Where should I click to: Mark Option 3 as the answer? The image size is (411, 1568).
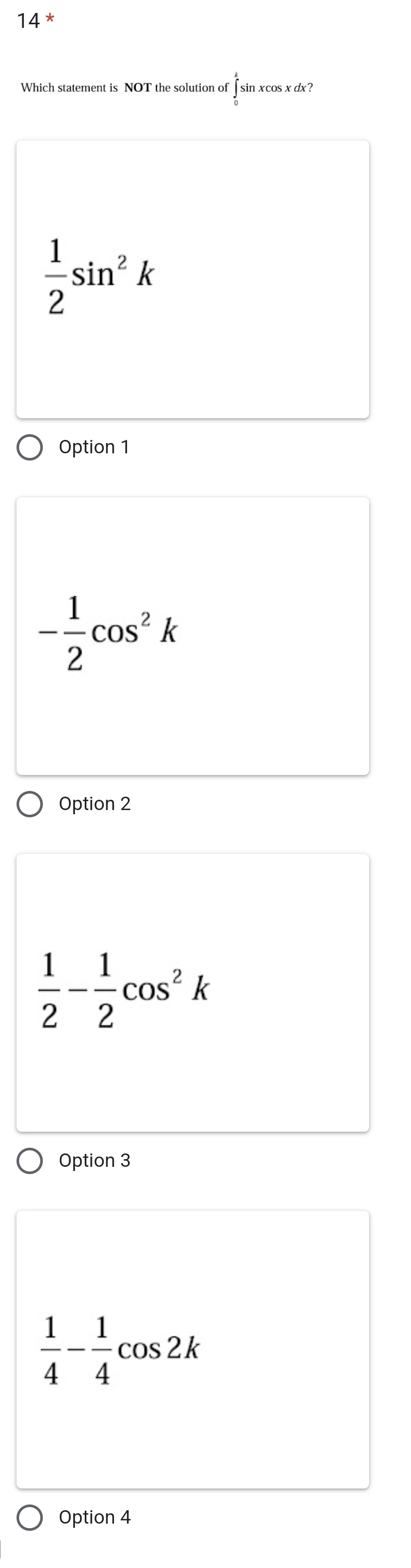coord(29,1161)
